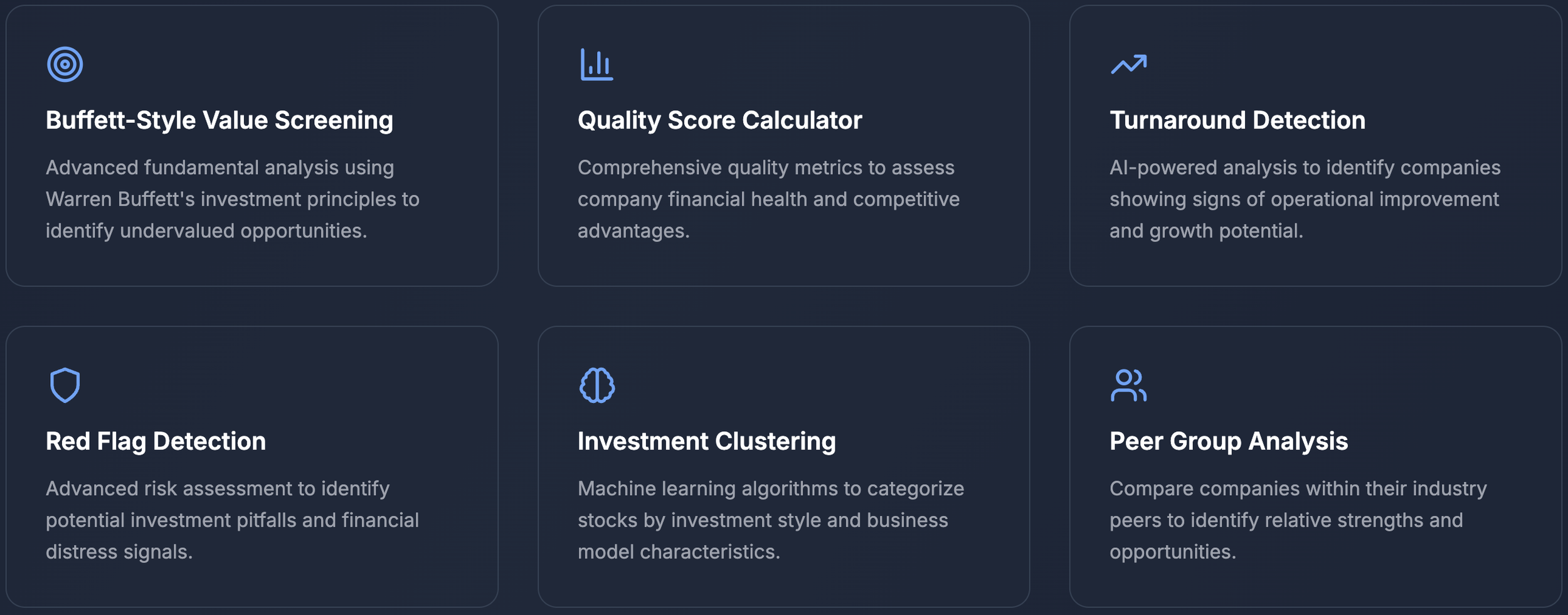Screen dimensions: 1568x615
Task: Select the Peer Group Analysis card
Action: pos(1316,466)
